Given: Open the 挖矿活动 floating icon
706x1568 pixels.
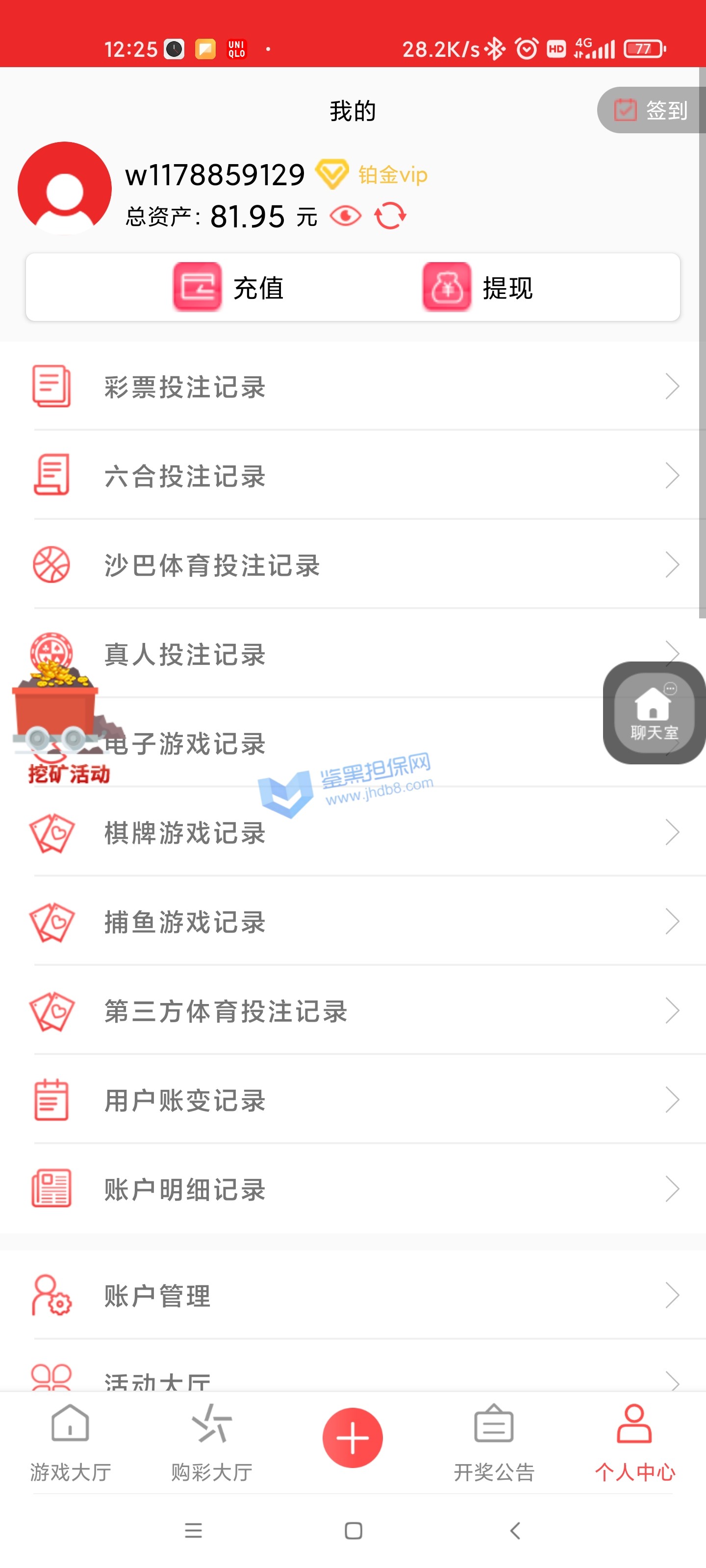Looking at the screenshot, I should 61,718.
